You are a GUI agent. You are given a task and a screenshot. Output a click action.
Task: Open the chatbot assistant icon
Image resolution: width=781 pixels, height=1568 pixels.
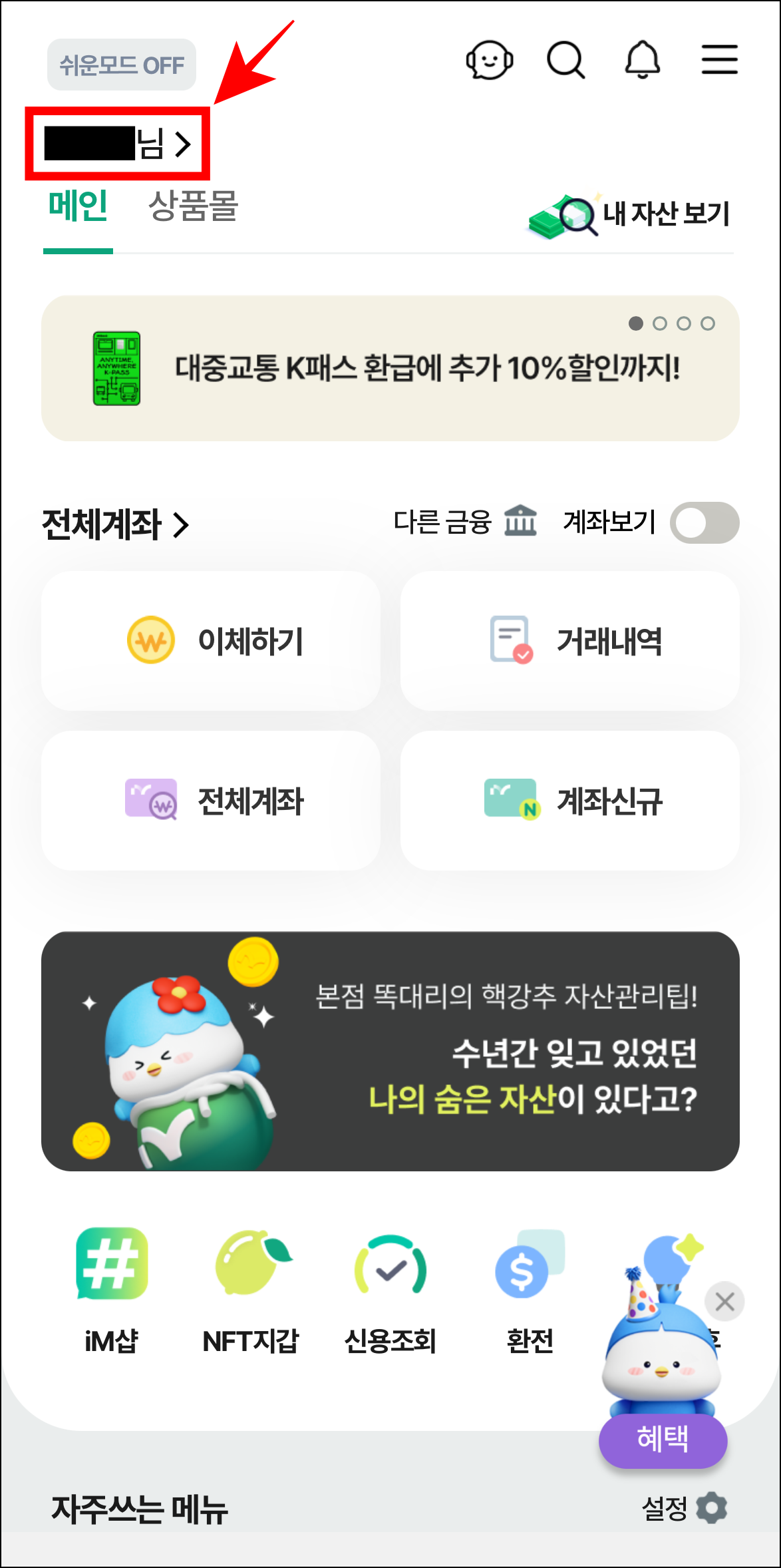tap(490, 60)
